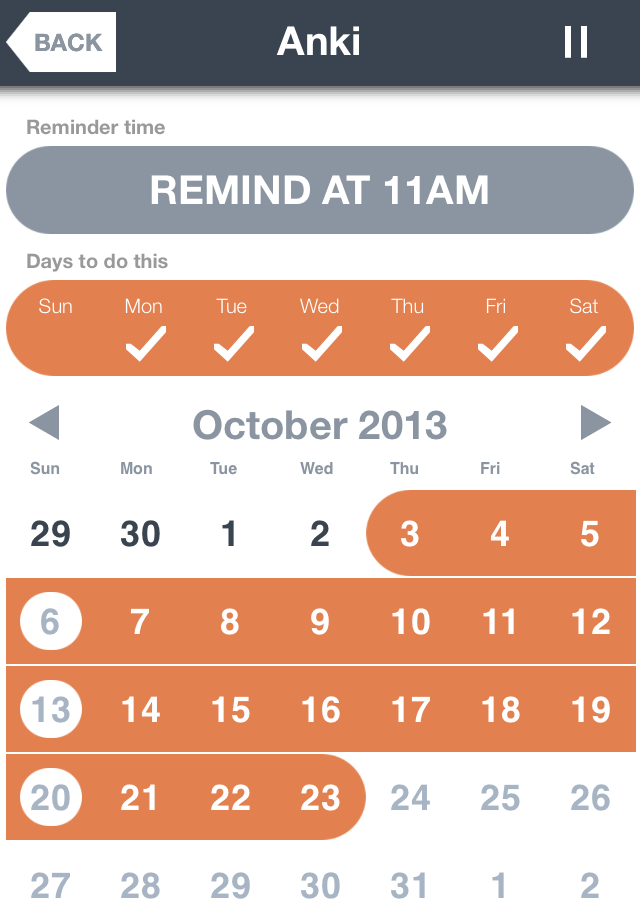The height and width of the screenshot is (918, 640).
Task: Change the Remind at 11AM time
Action: pyautogui.click(x=320, y=190)
